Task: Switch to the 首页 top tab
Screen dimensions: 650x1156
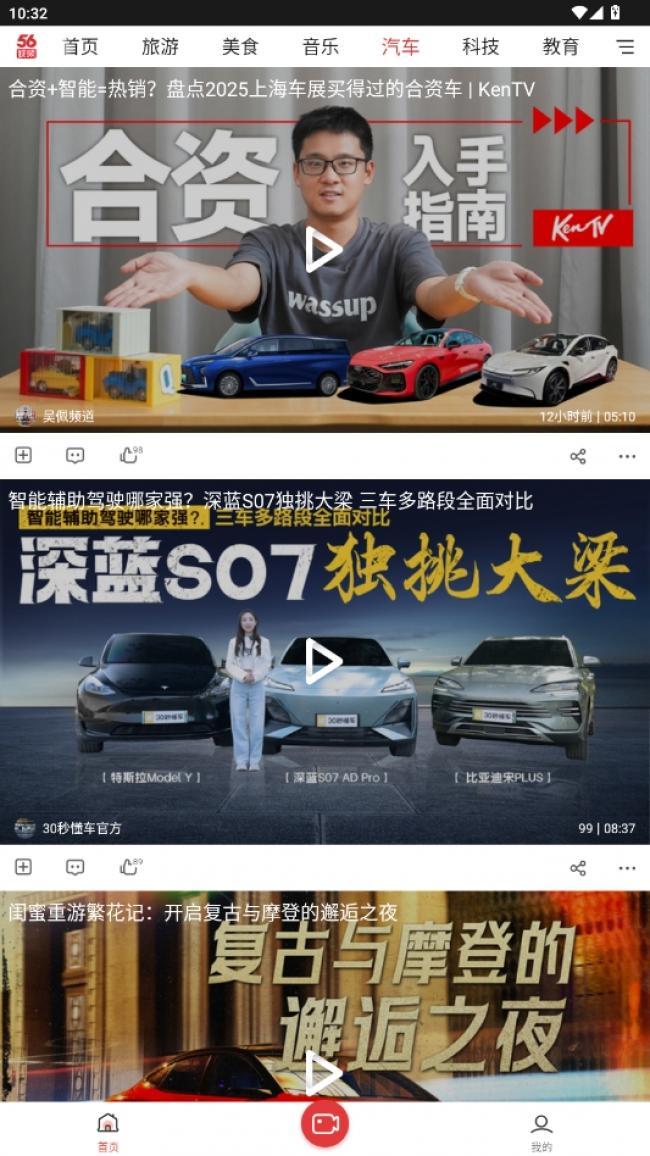Action: [x=80, y=47]
